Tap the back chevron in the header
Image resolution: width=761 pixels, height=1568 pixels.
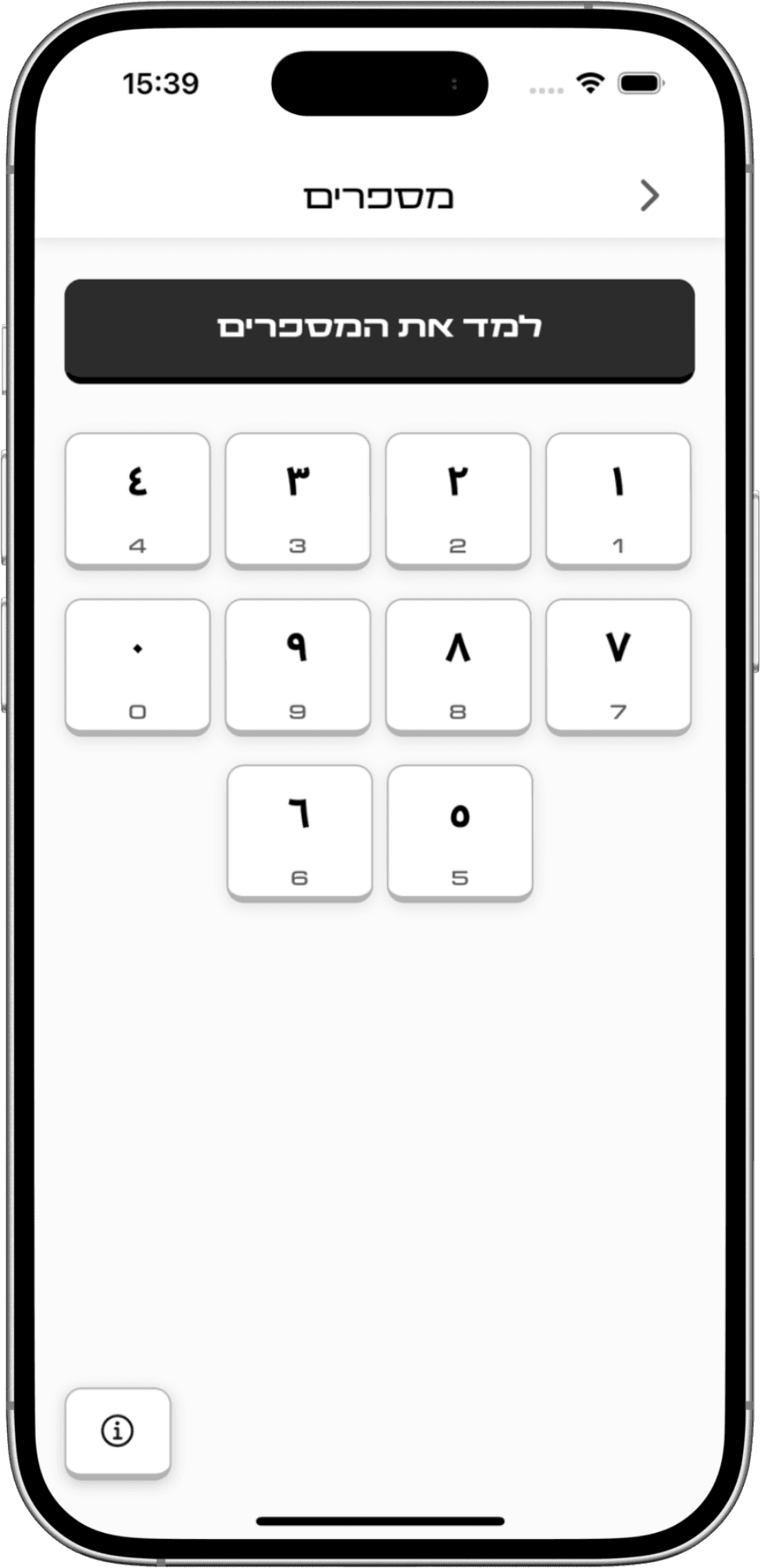(649, 195)
